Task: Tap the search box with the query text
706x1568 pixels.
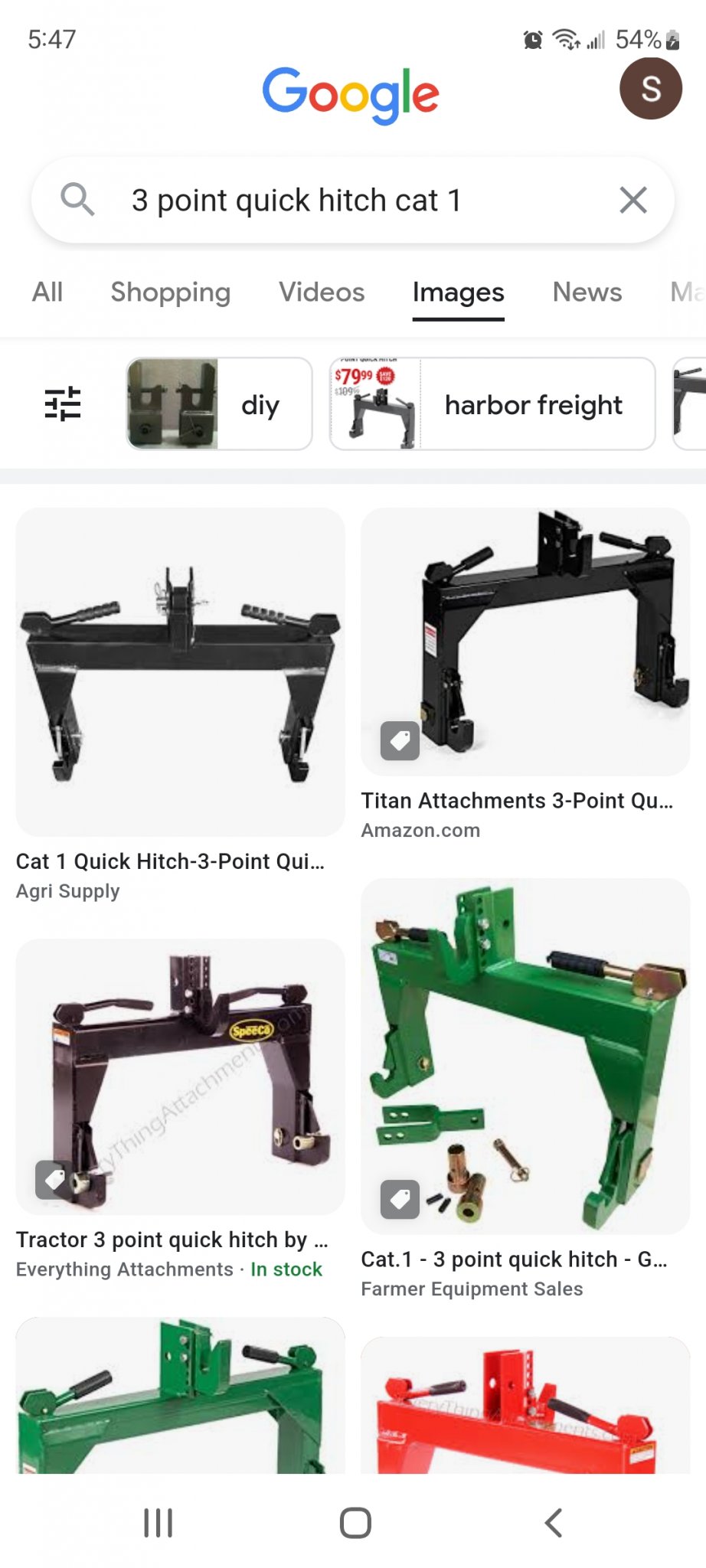Action: [x=352, y=201]
